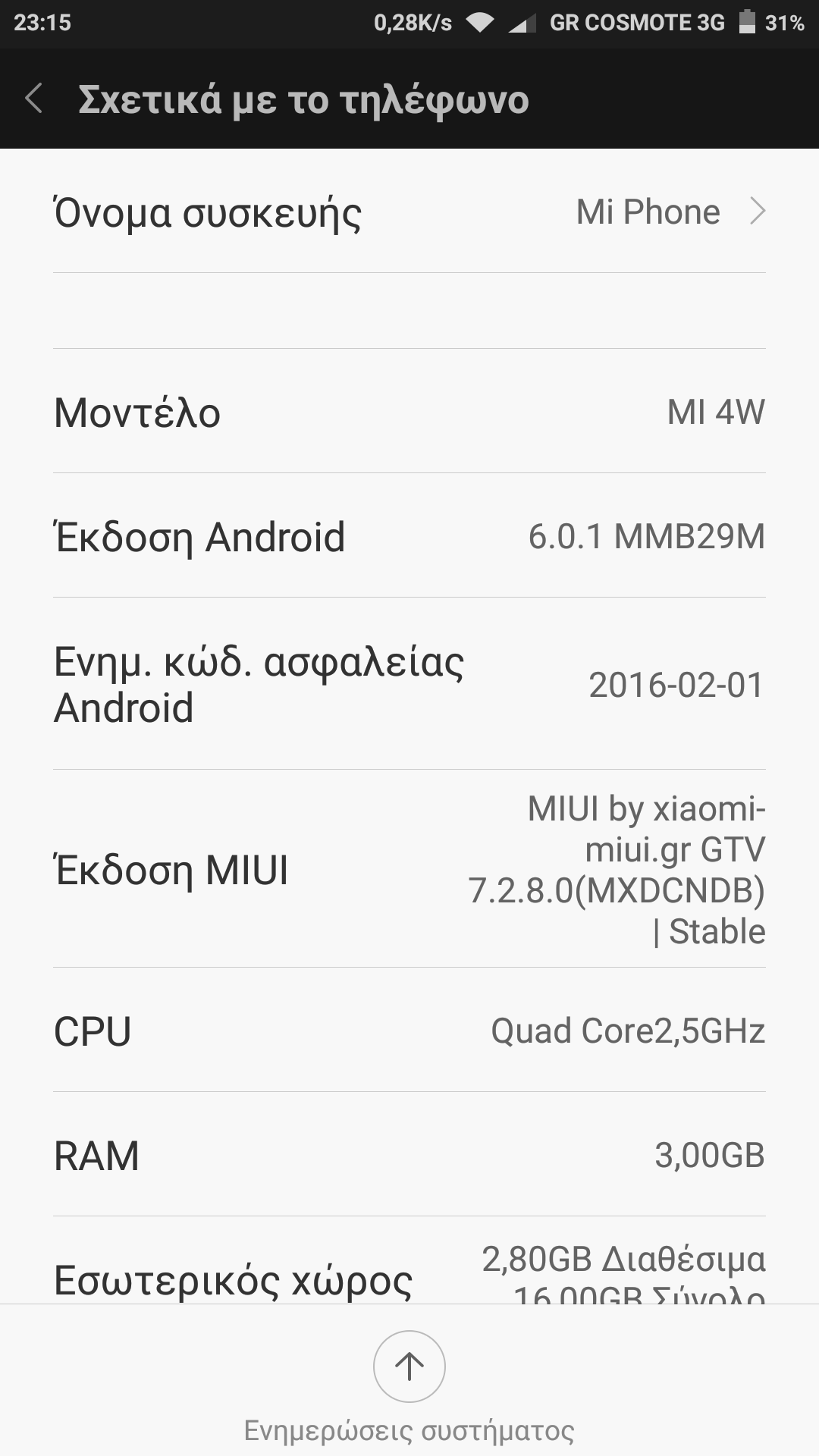819x1456 pixels.
Task: Tap the Έκδοση Android row
Action: (x=409, y=536)
